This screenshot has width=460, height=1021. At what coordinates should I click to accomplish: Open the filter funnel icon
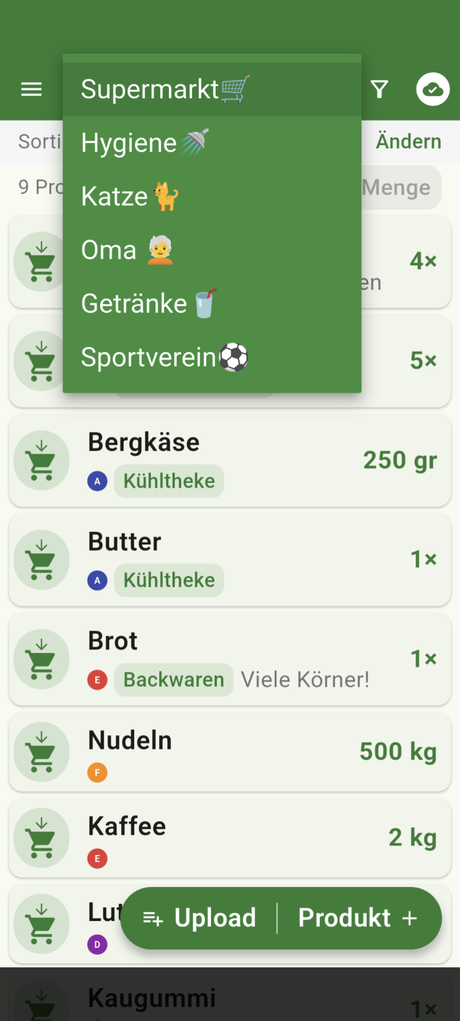pos(379,89)
